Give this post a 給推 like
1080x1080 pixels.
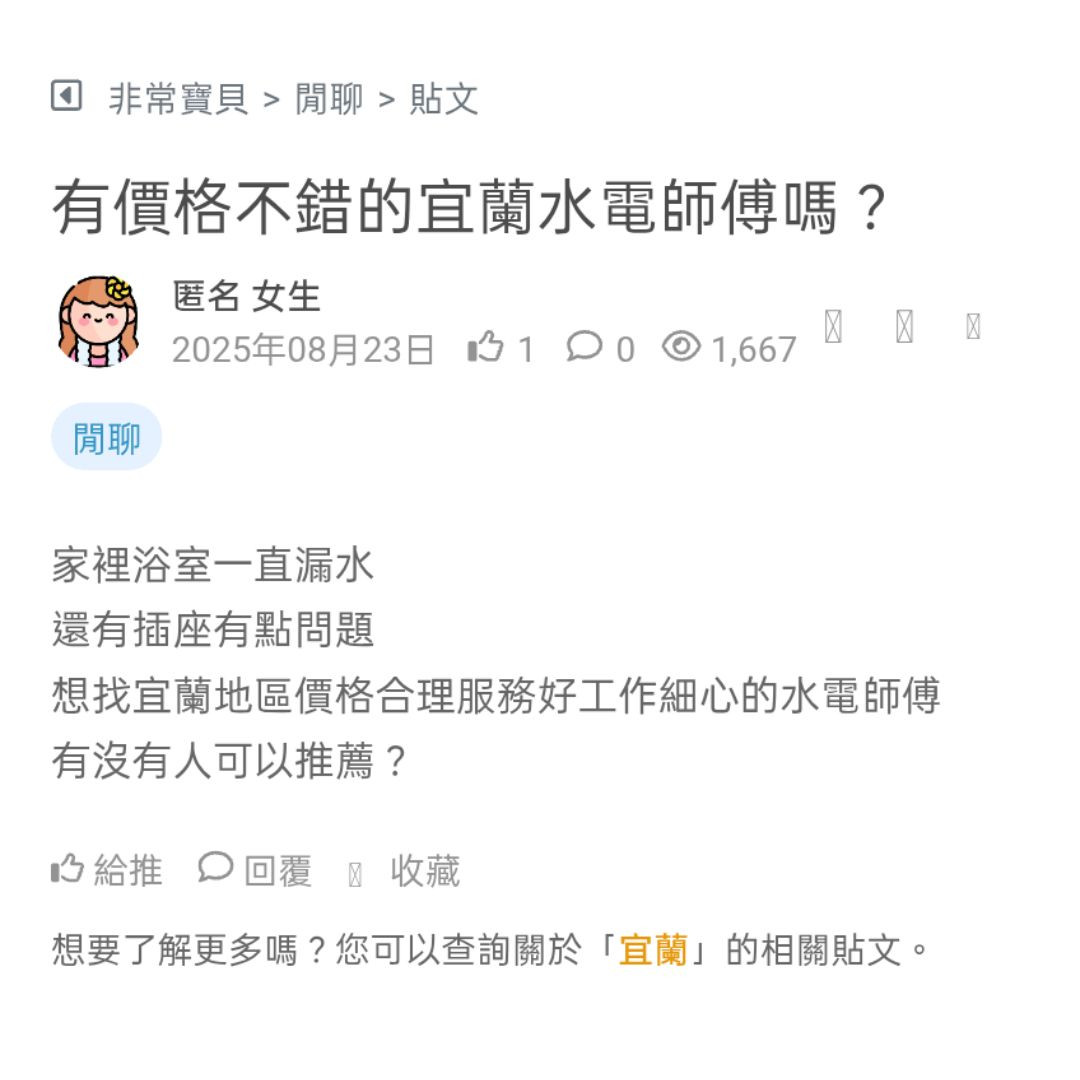click(107, 870)
